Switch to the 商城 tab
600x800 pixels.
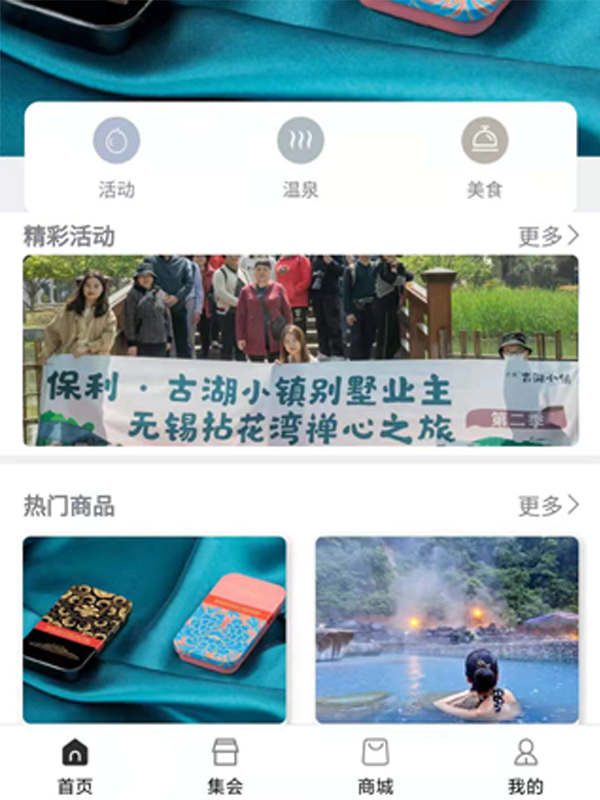[x=375, y=765]
